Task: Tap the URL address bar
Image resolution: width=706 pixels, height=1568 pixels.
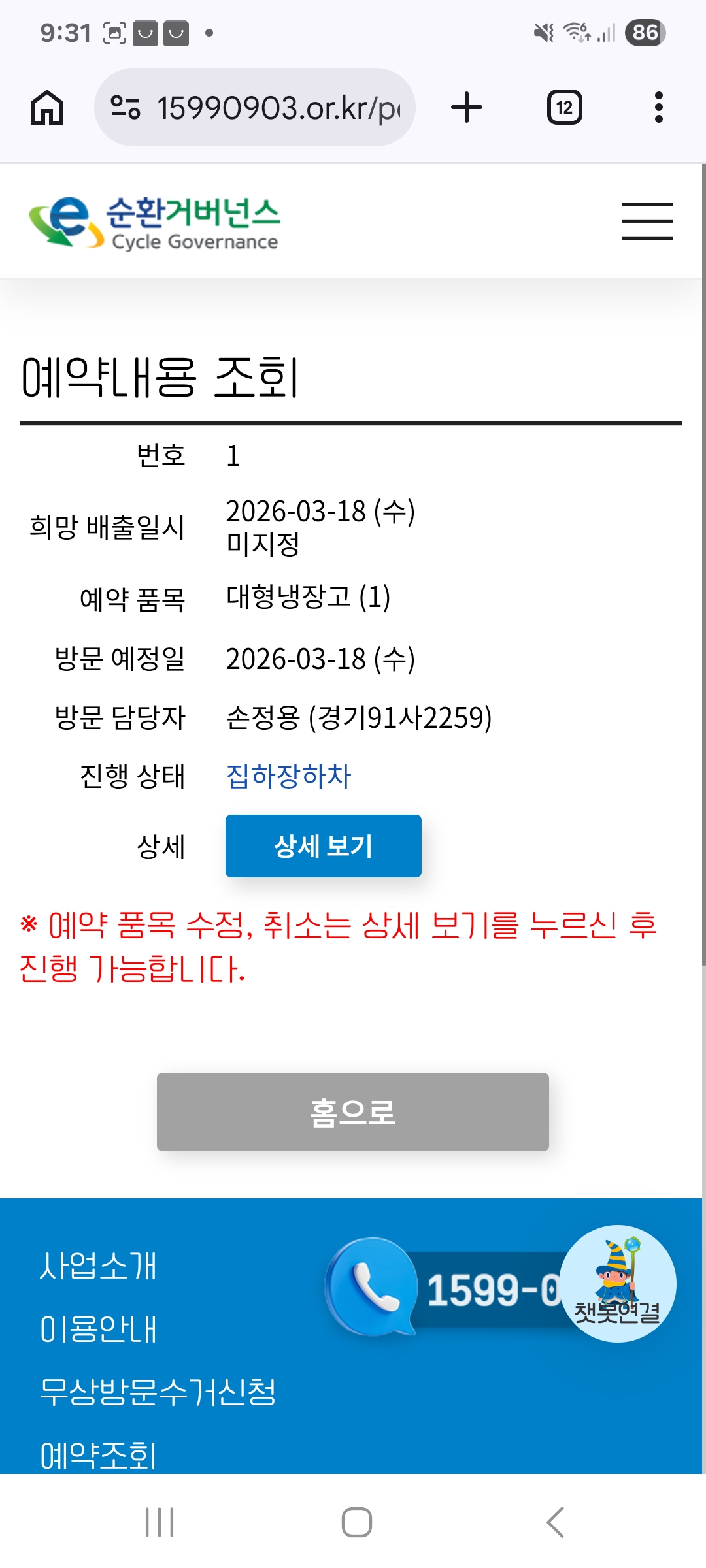Action: coord(255,107)
